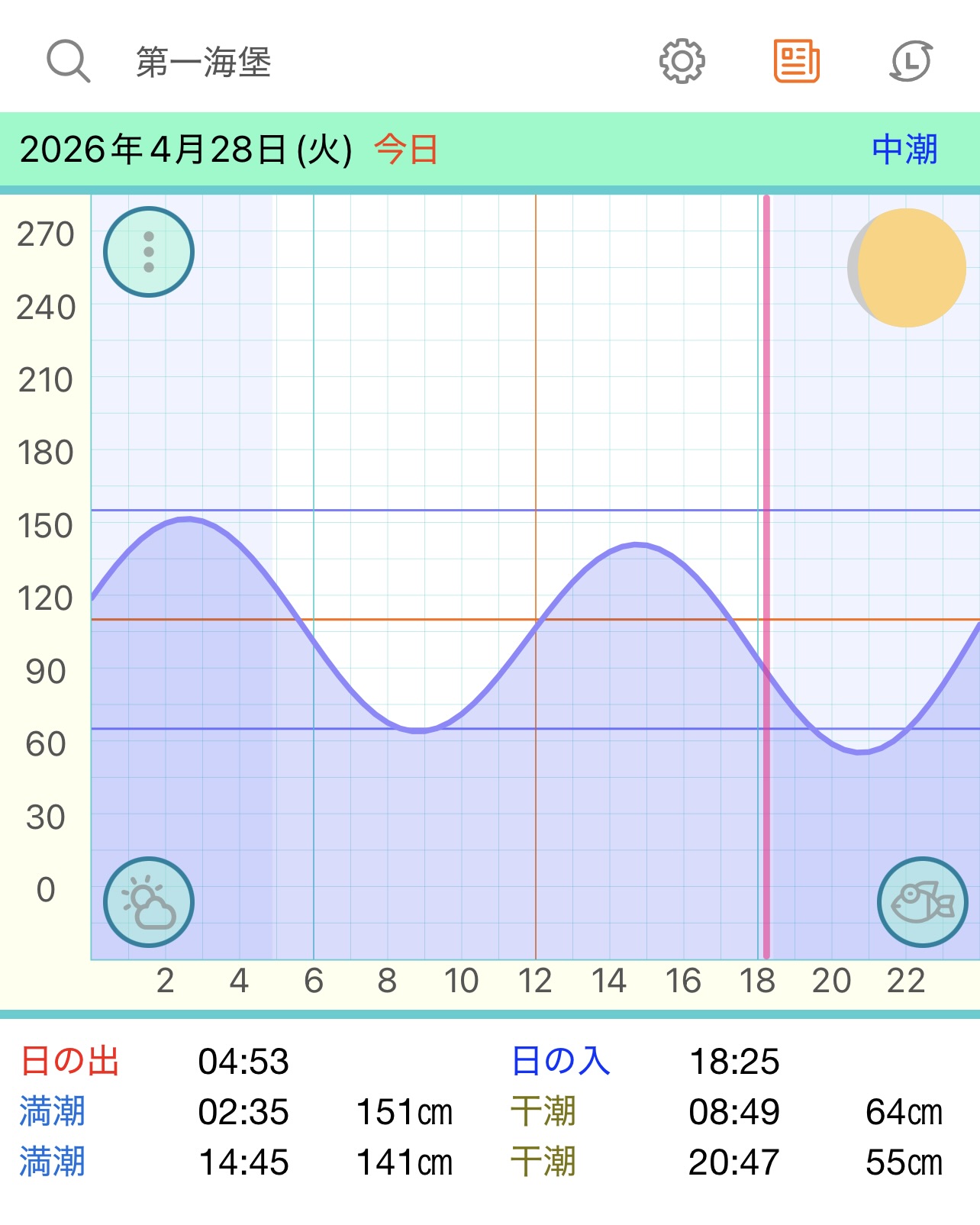Tap the clock history icon
This screenshot has width=980, height=1225.
pos(911,61)
